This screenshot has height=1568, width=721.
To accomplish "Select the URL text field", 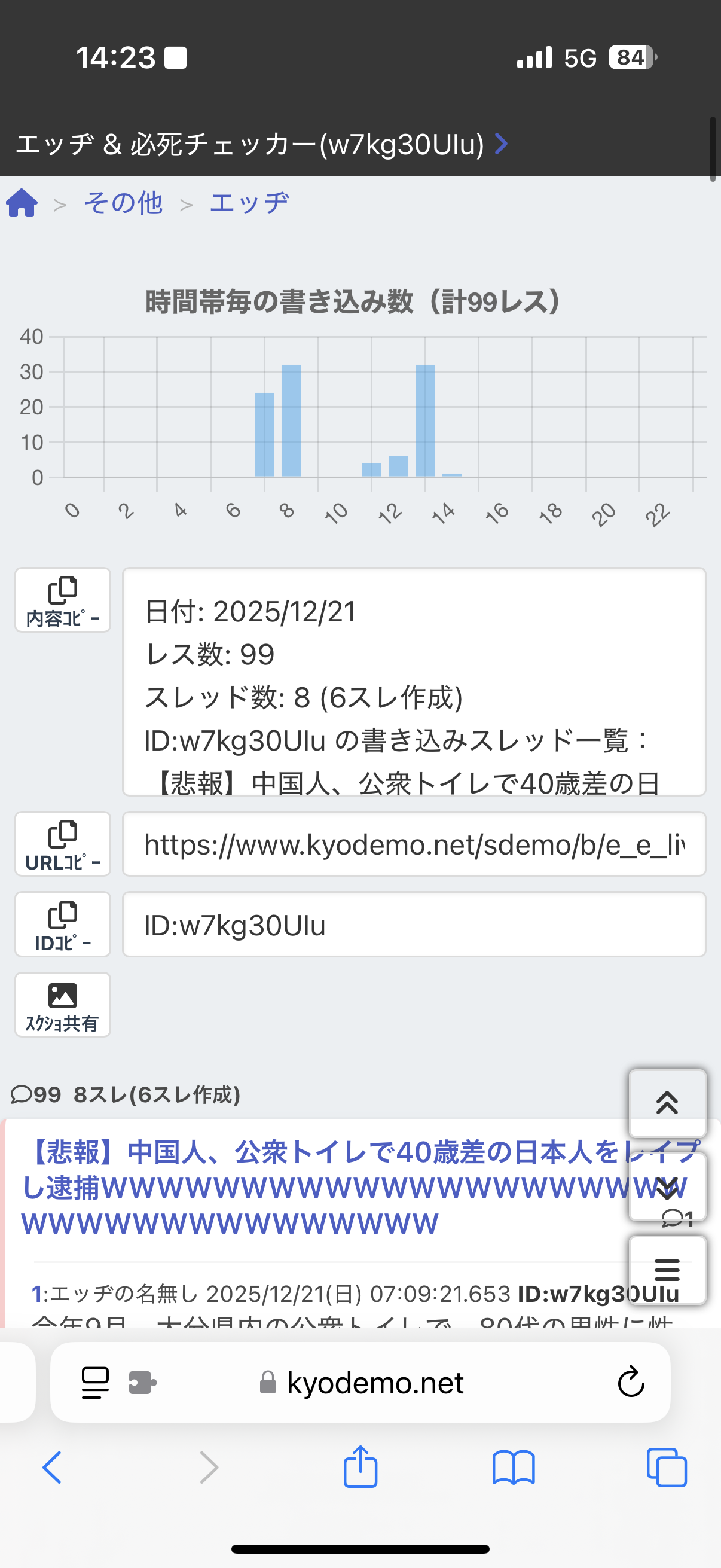I will 414,844.
